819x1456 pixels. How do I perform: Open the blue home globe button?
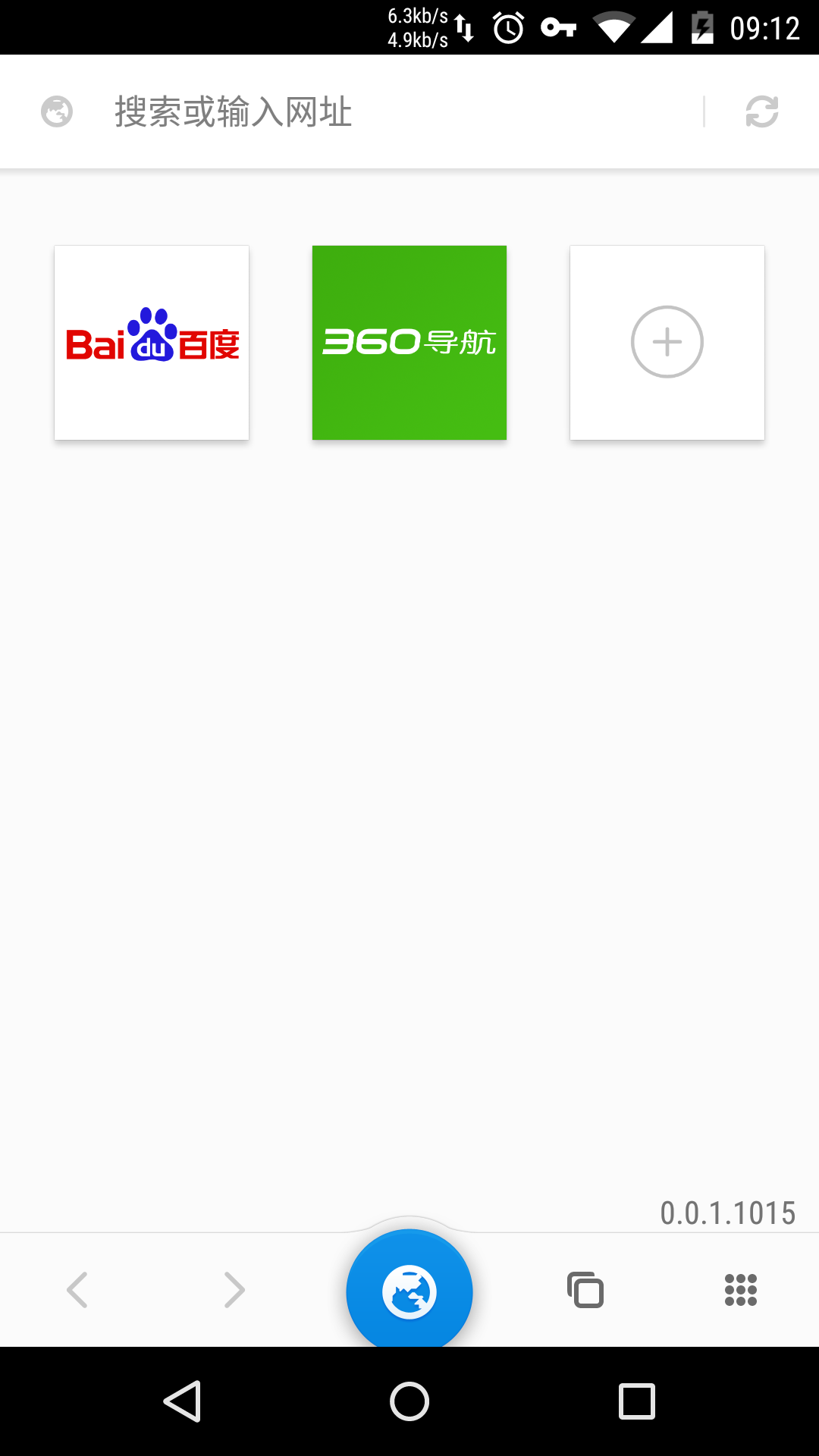click(x=409, y=1292)
